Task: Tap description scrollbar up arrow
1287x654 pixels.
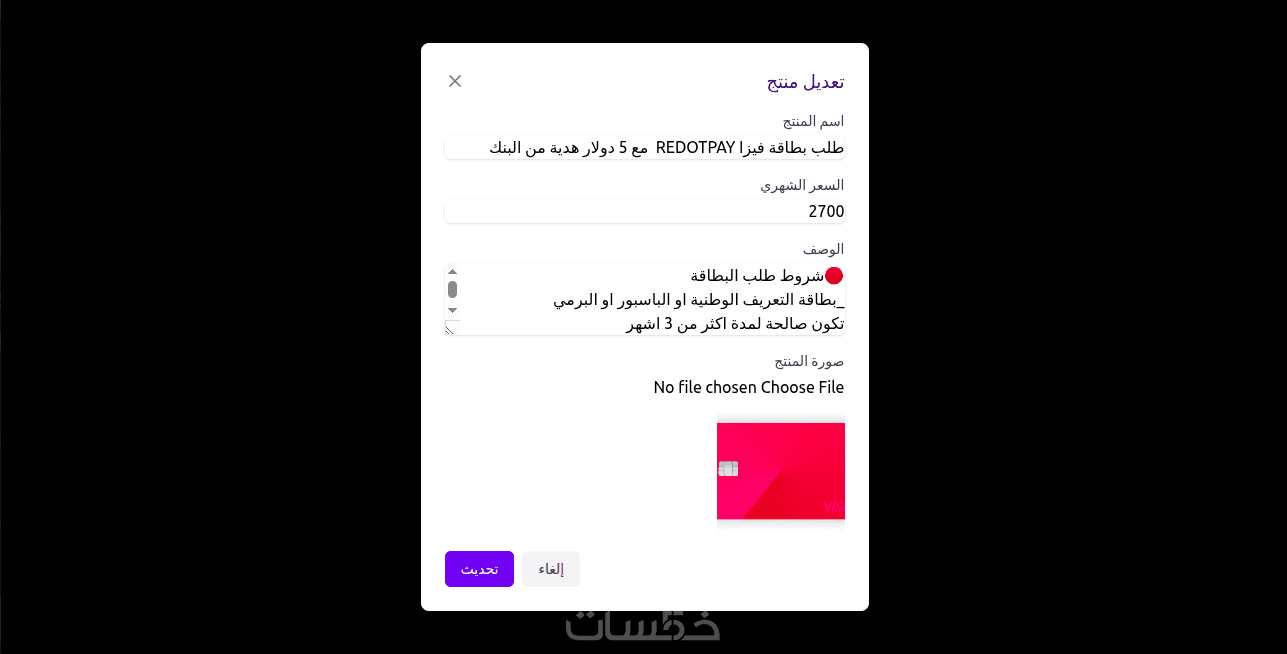Action: point(452,272)
